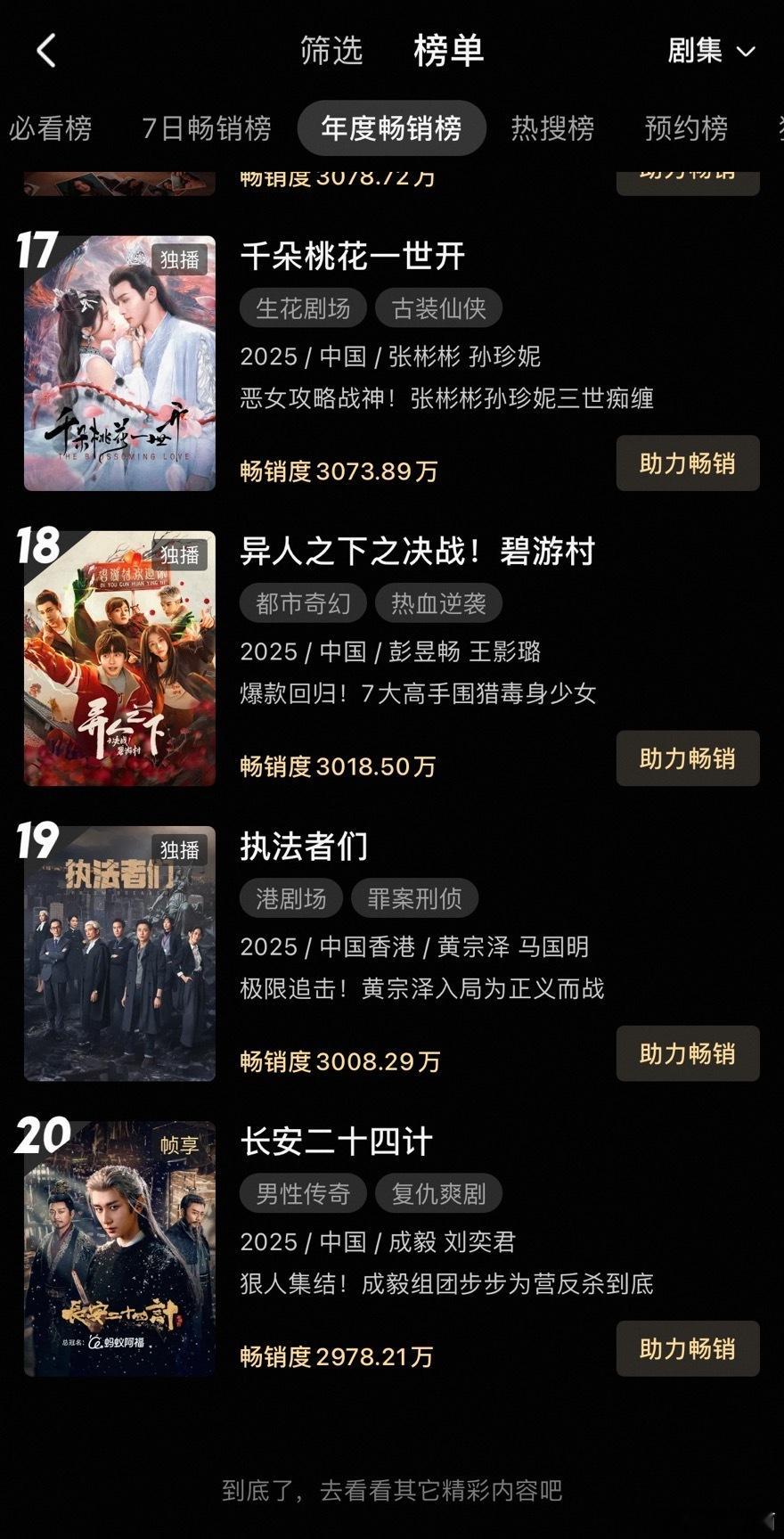This screenshot has height=1539, width=784.
Task: Open the 港剧场 tag chip
Action: coord(291,898)
